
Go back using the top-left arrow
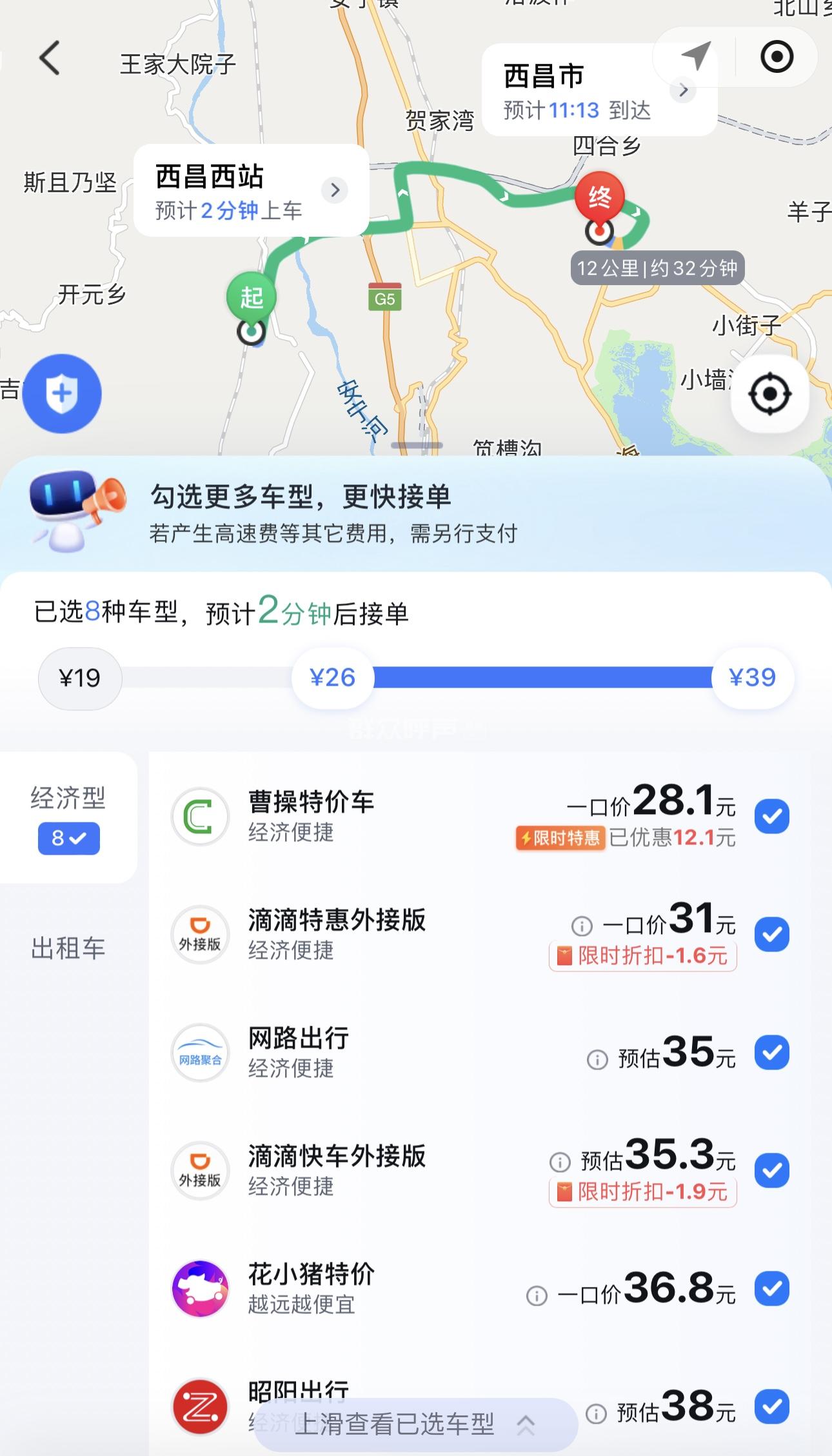50,58
